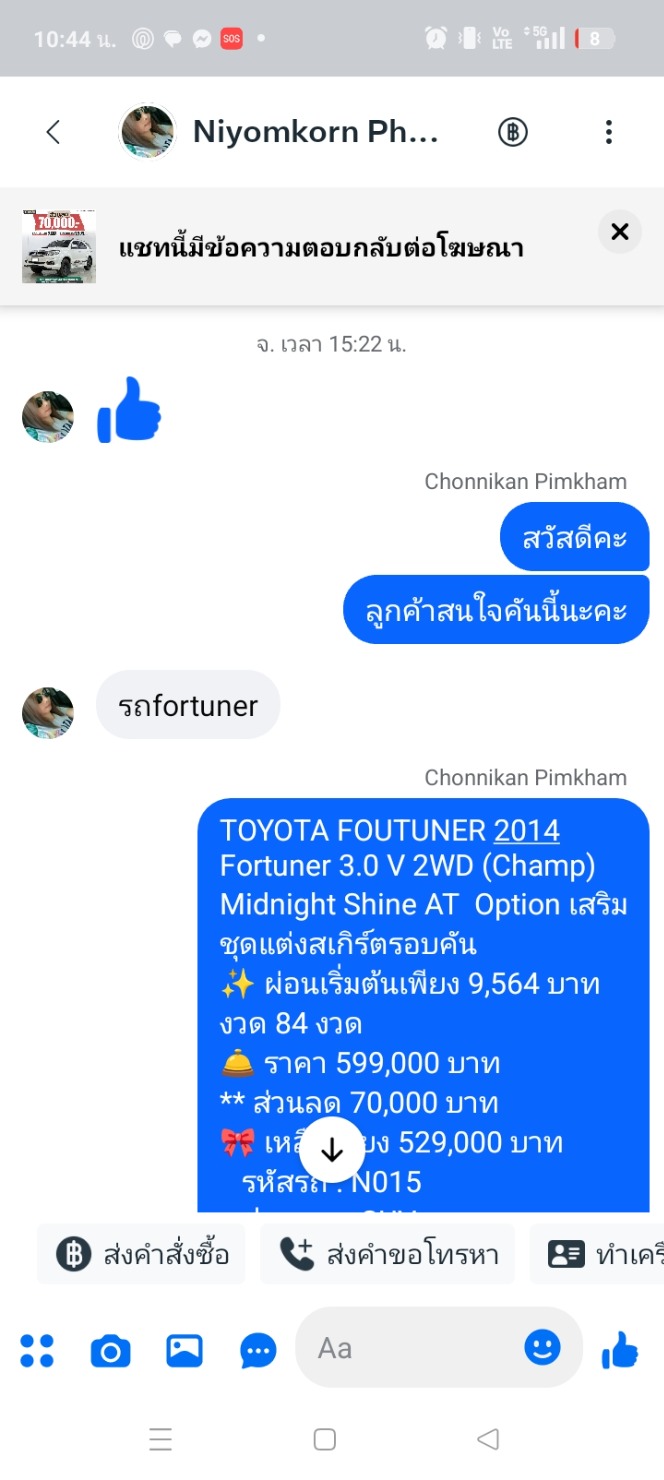The width and height of the screenshot is (664, 1480).
Task: Tap the baht payment icon in the header
Action: [513, 132]
